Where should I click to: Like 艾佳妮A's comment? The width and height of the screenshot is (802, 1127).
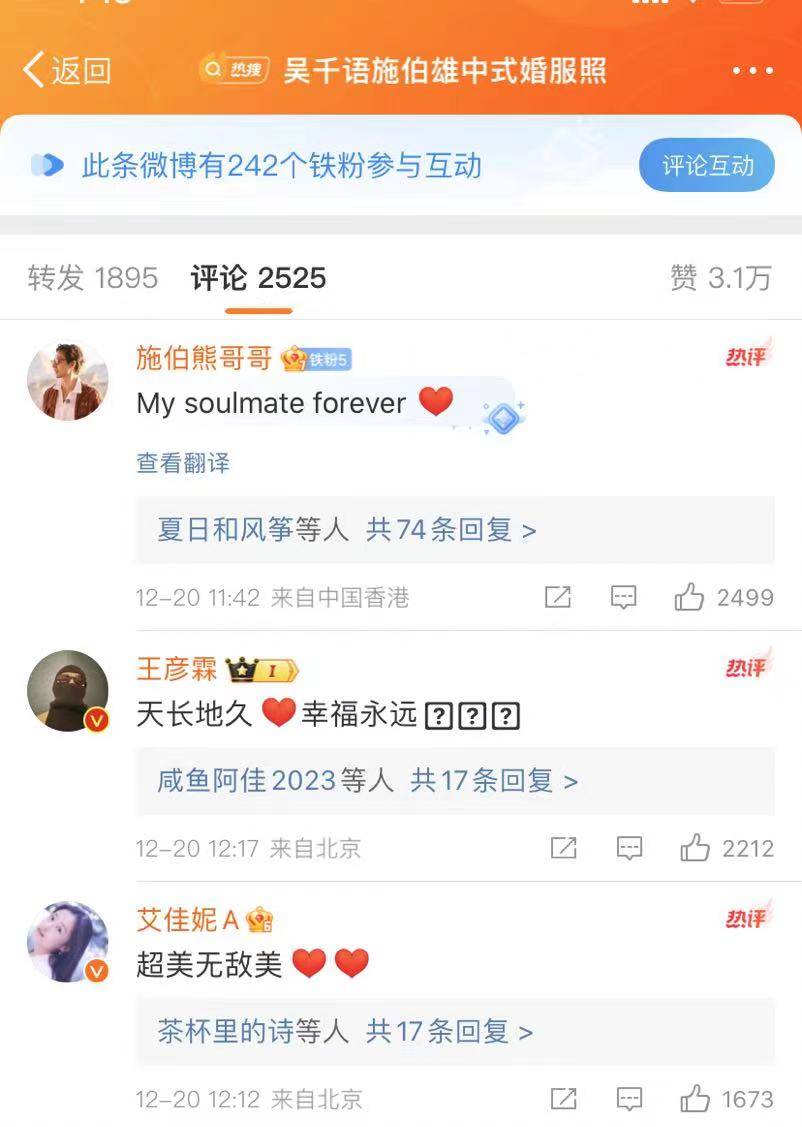click(695, 1100)
